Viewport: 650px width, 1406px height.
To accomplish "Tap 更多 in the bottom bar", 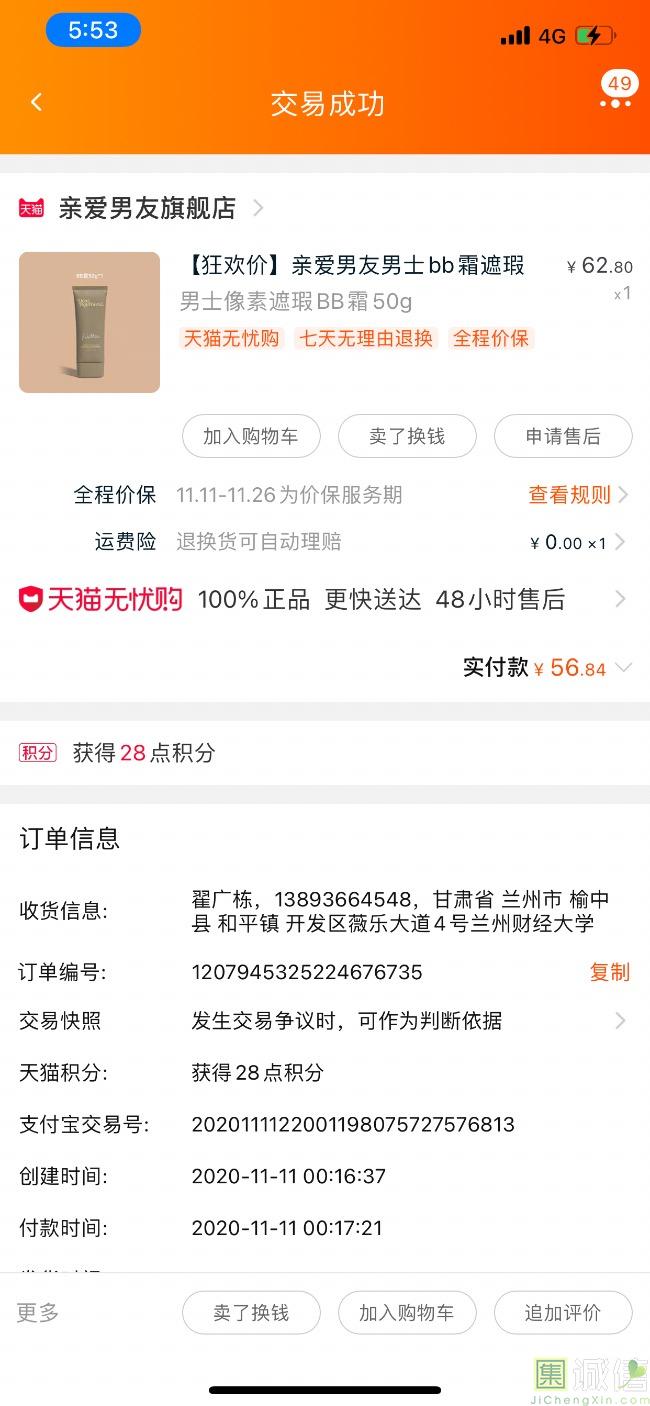I will (x=38, y=1313).
